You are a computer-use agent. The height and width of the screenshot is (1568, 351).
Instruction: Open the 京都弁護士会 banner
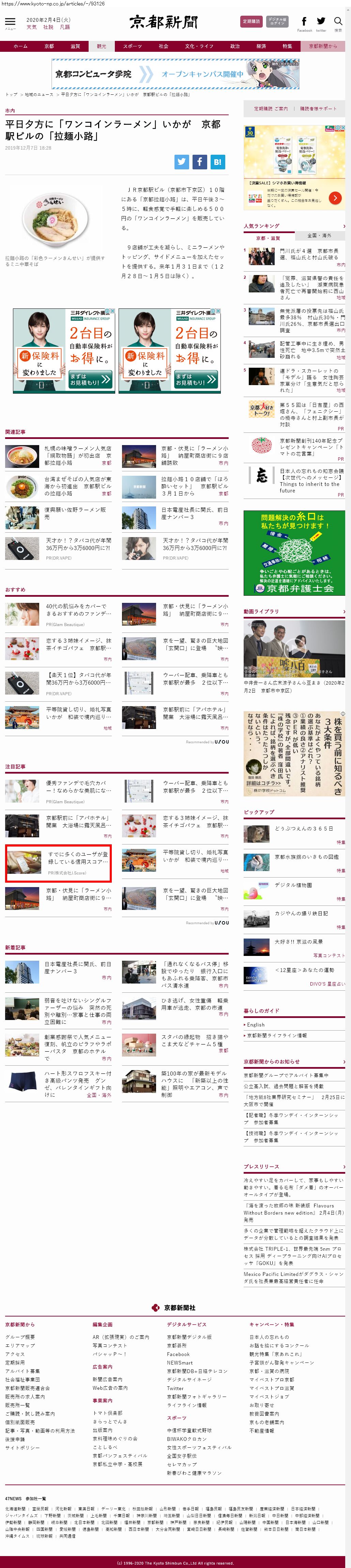coord(294,553)
